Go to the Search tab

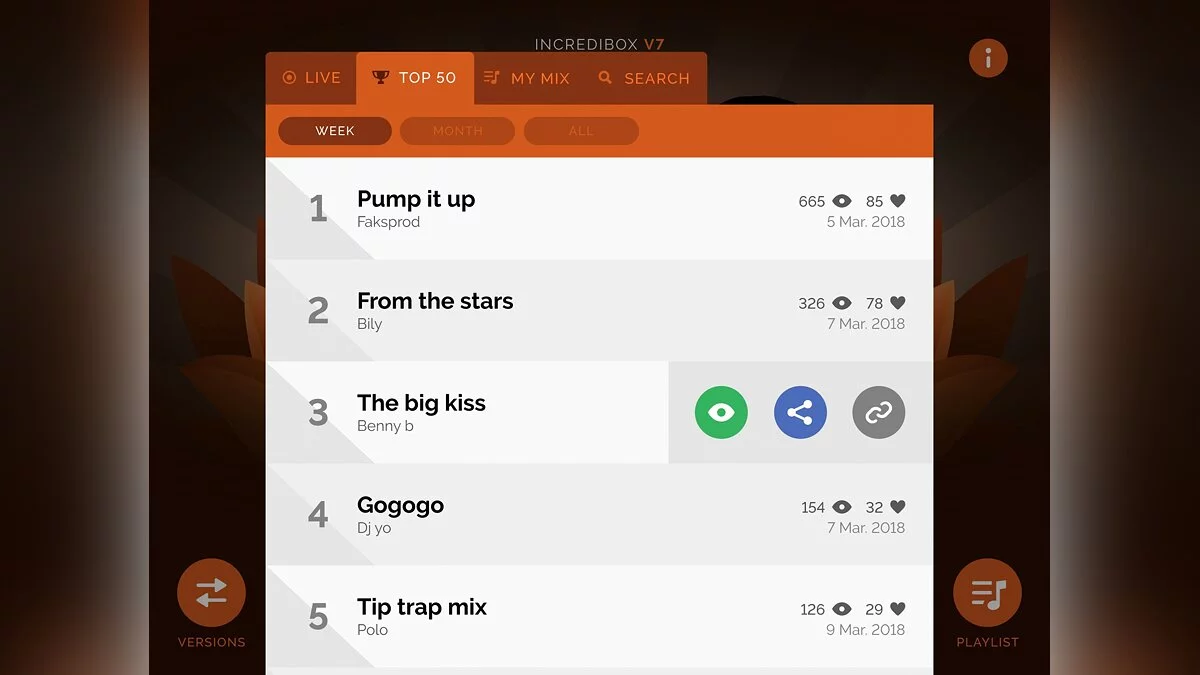tap(645, 78)
